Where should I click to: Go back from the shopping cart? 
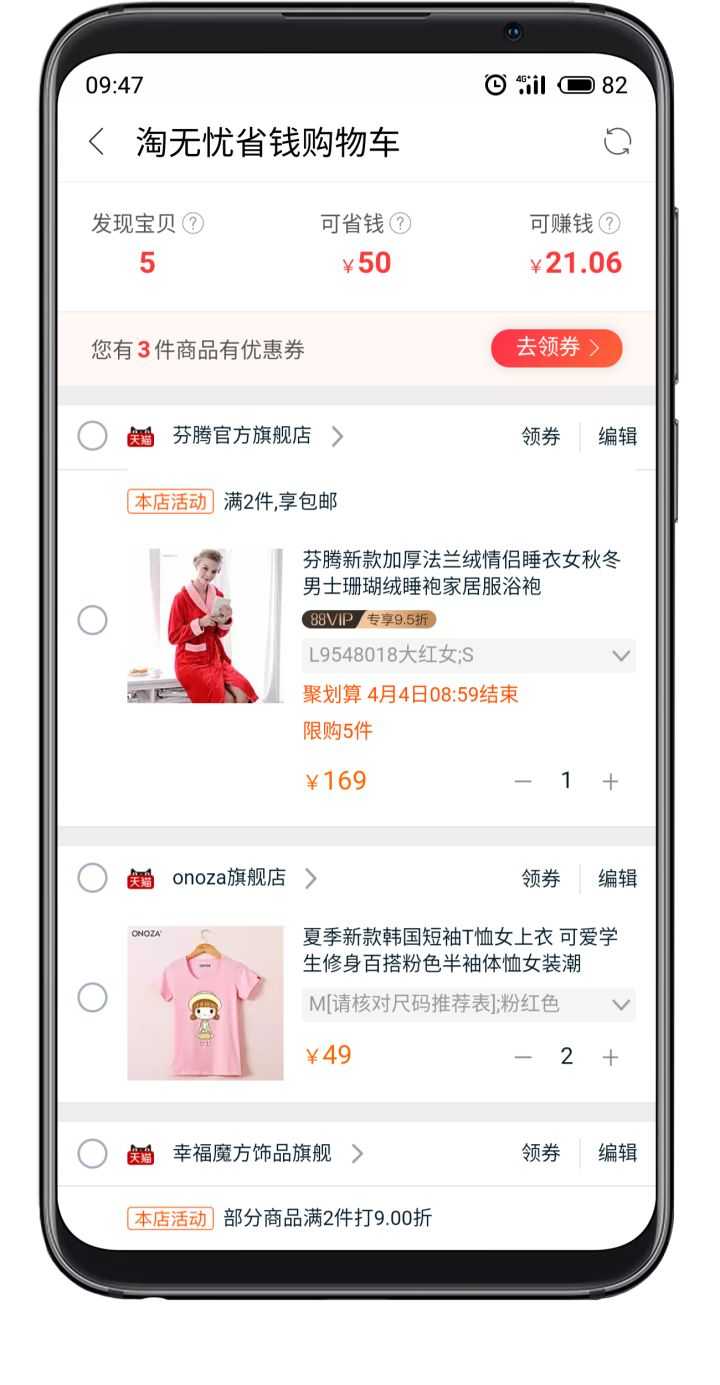(x=97, y=142)
